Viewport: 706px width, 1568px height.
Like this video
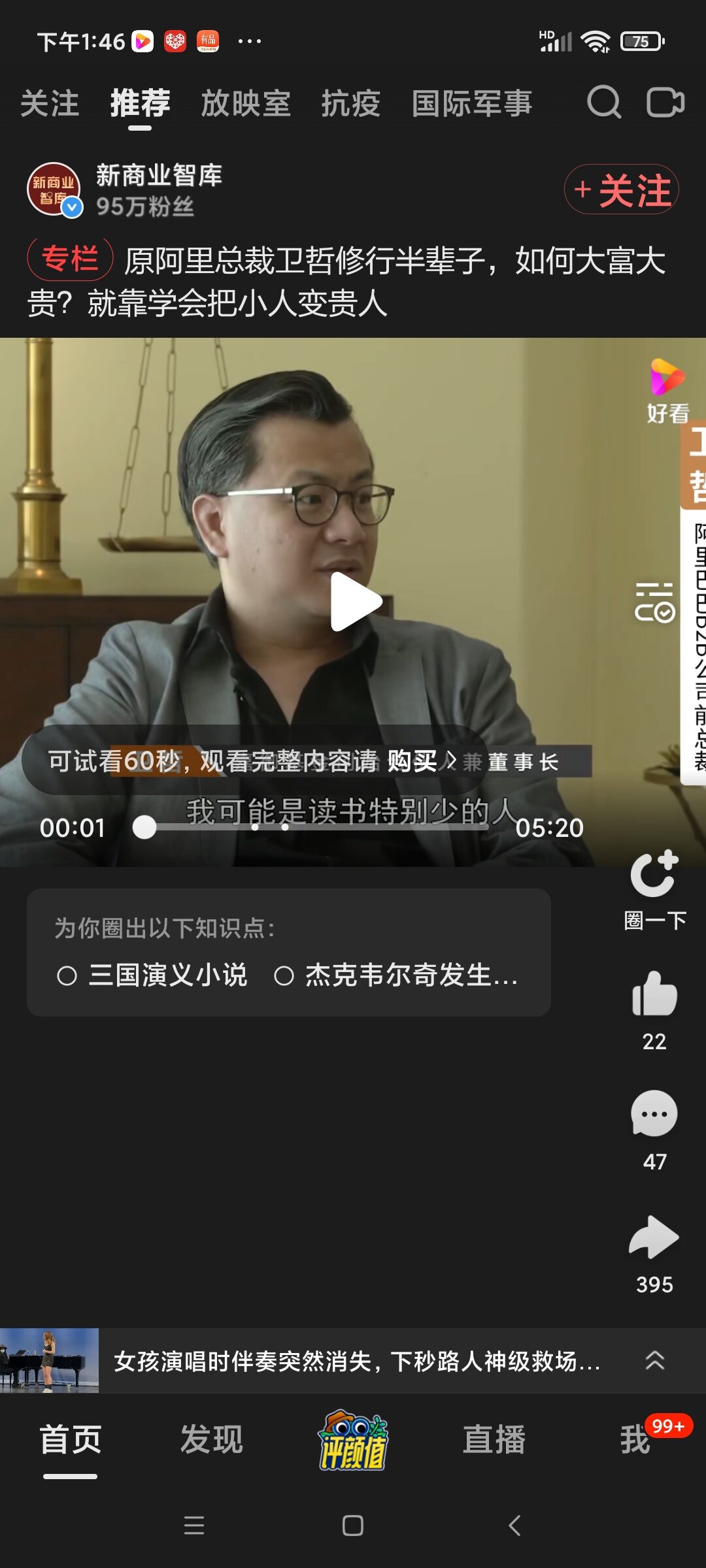(654, 994)
